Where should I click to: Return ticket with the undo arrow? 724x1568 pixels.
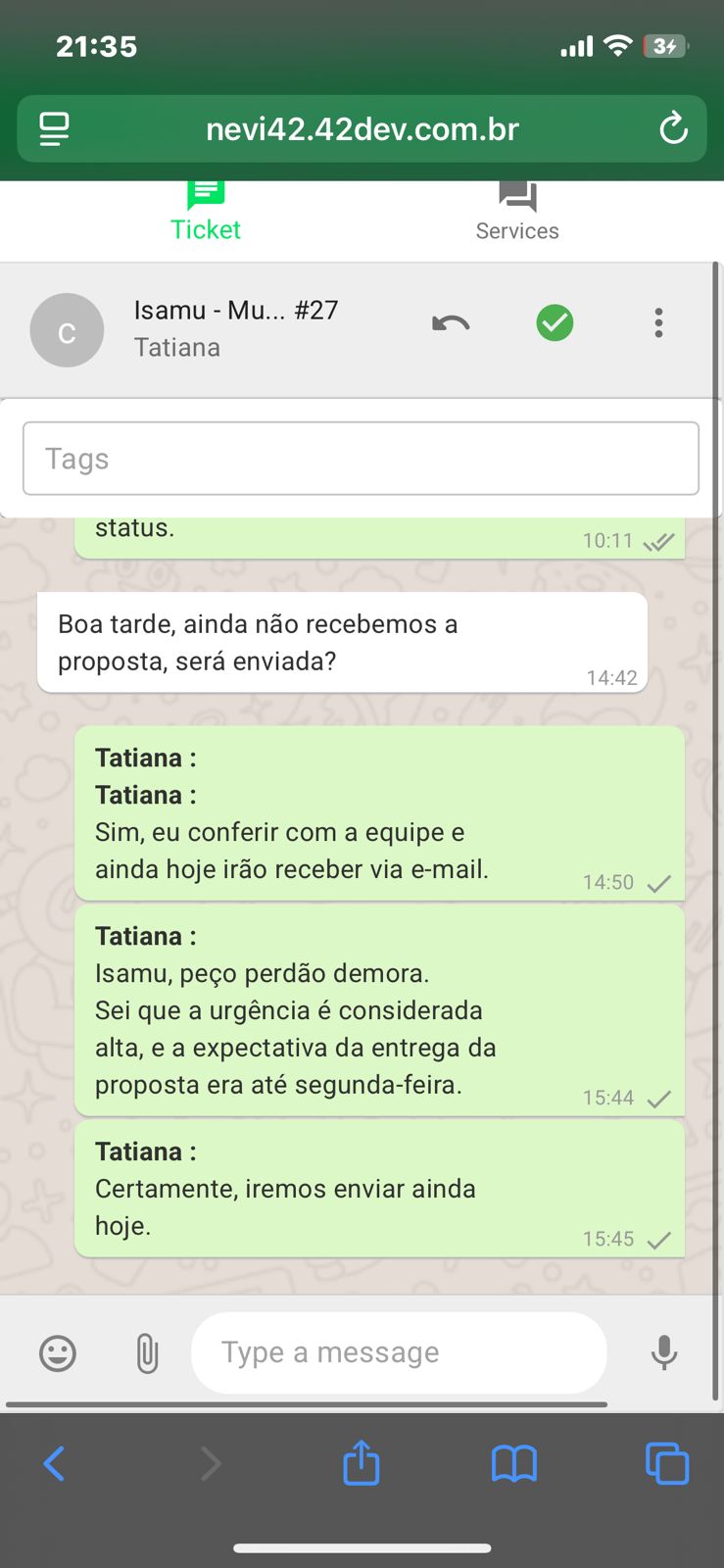451,323
